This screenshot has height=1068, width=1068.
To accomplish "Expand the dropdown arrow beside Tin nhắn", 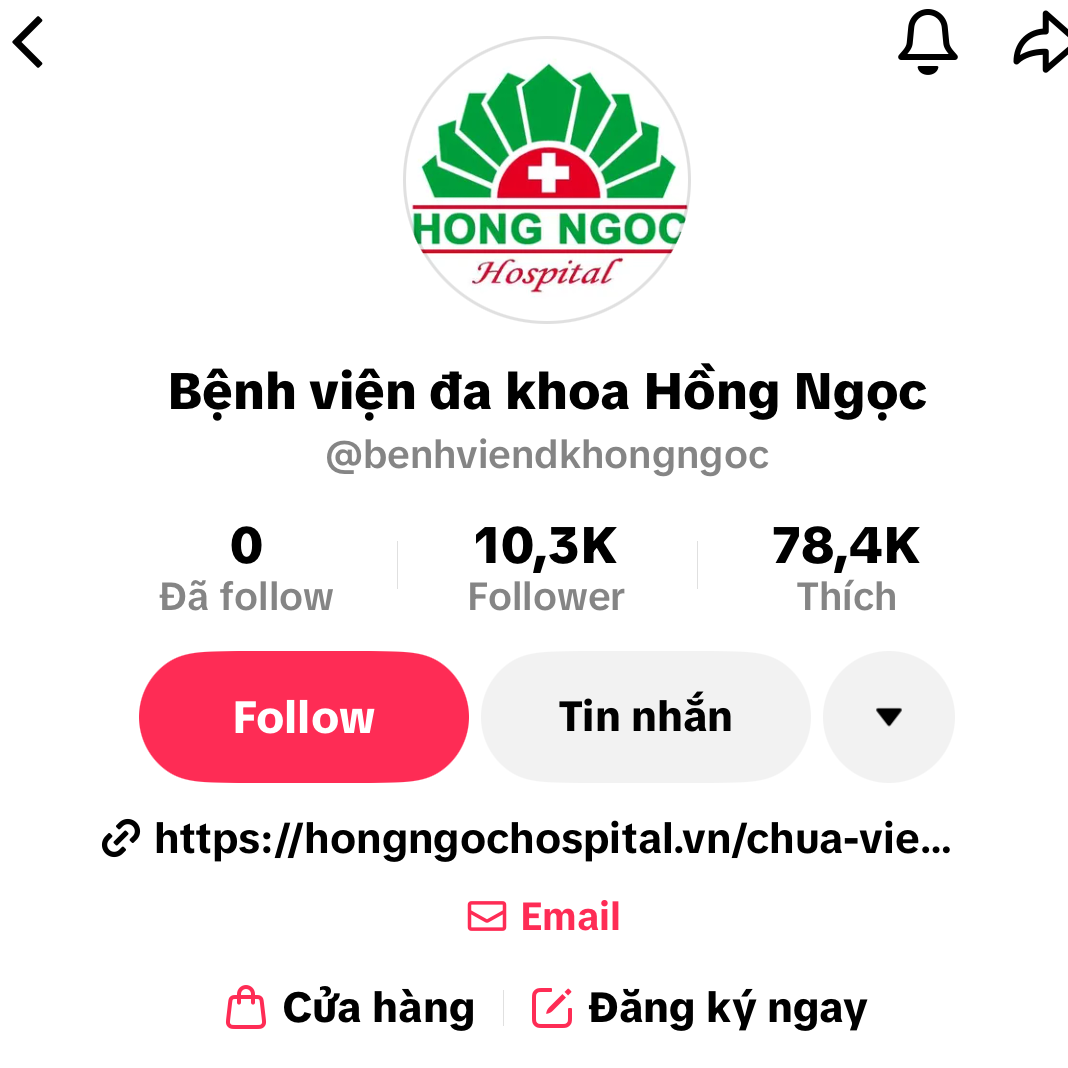I will click(888, 717).
